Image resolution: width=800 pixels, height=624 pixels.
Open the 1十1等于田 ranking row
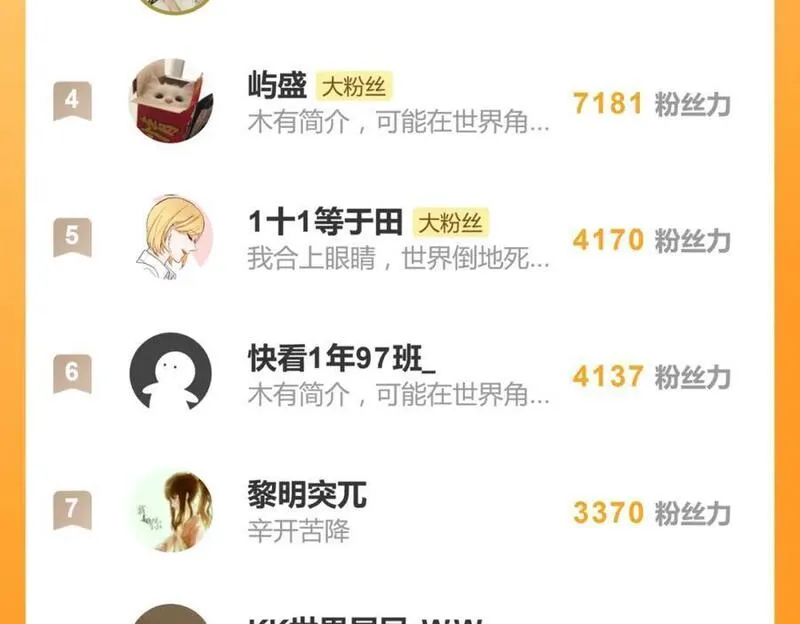tap(400, 238)
